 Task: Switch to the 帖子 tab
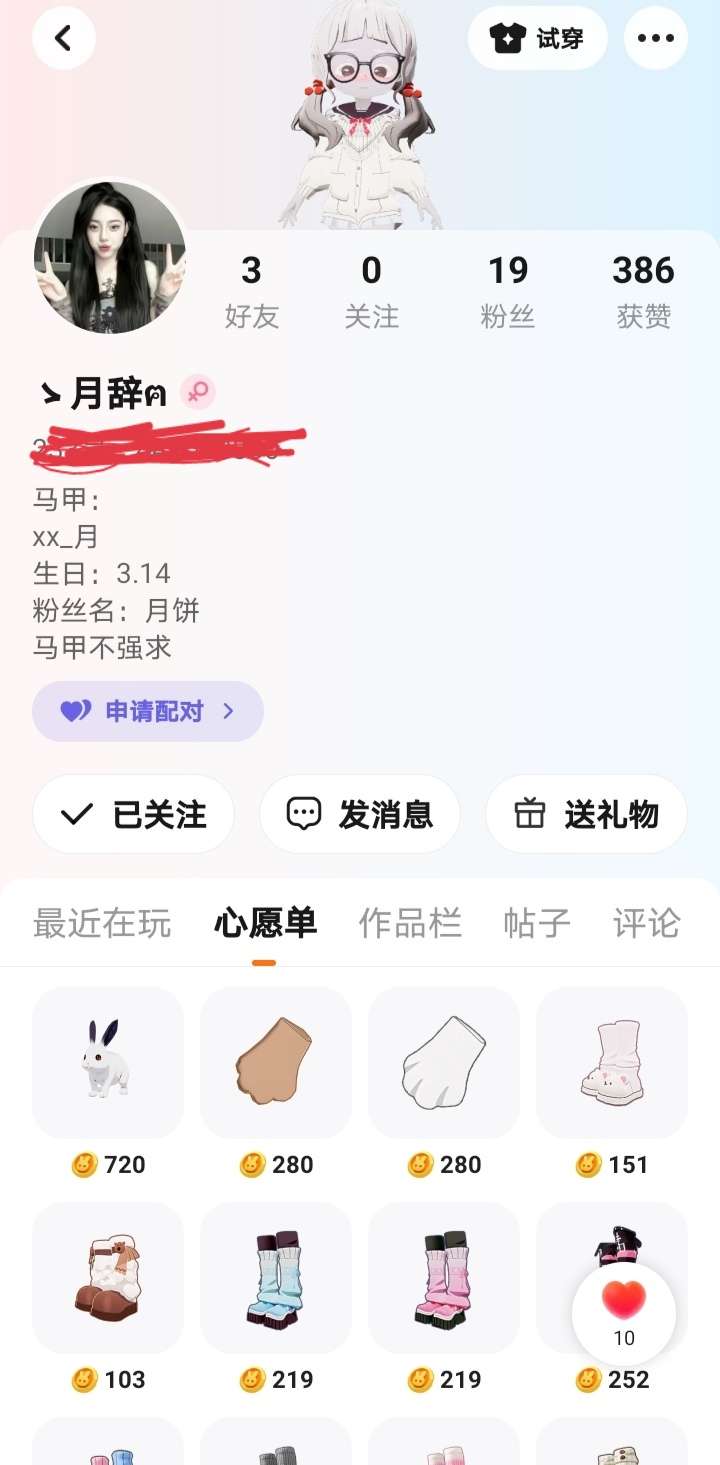537,923
